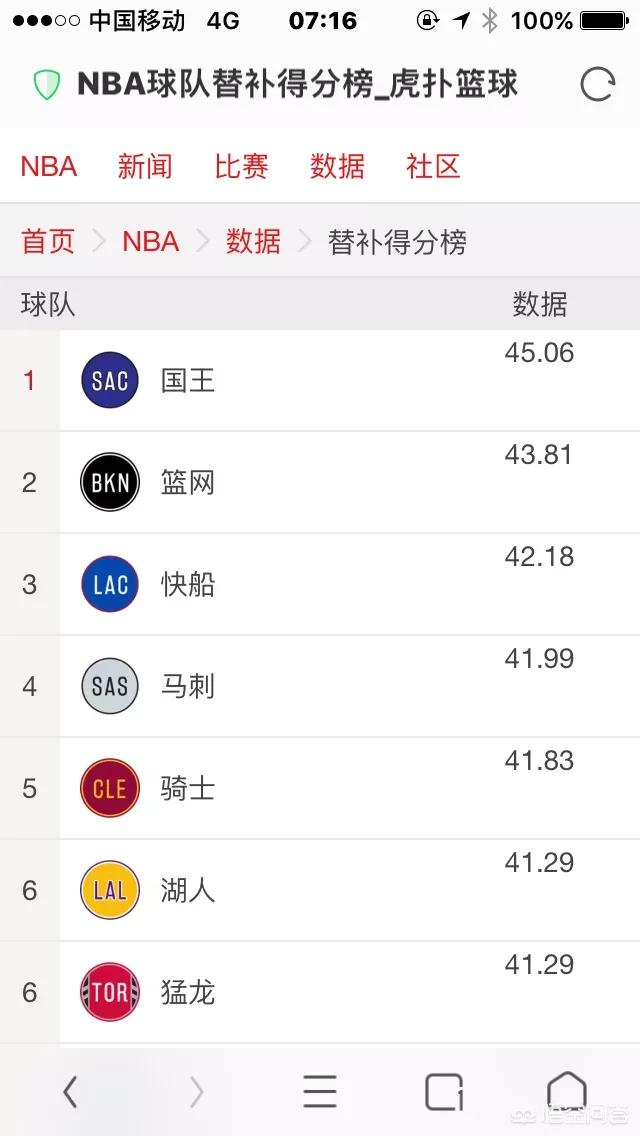Select the 快船 team entry
This screenshot has height=1136, width=640.
(320, 585)
